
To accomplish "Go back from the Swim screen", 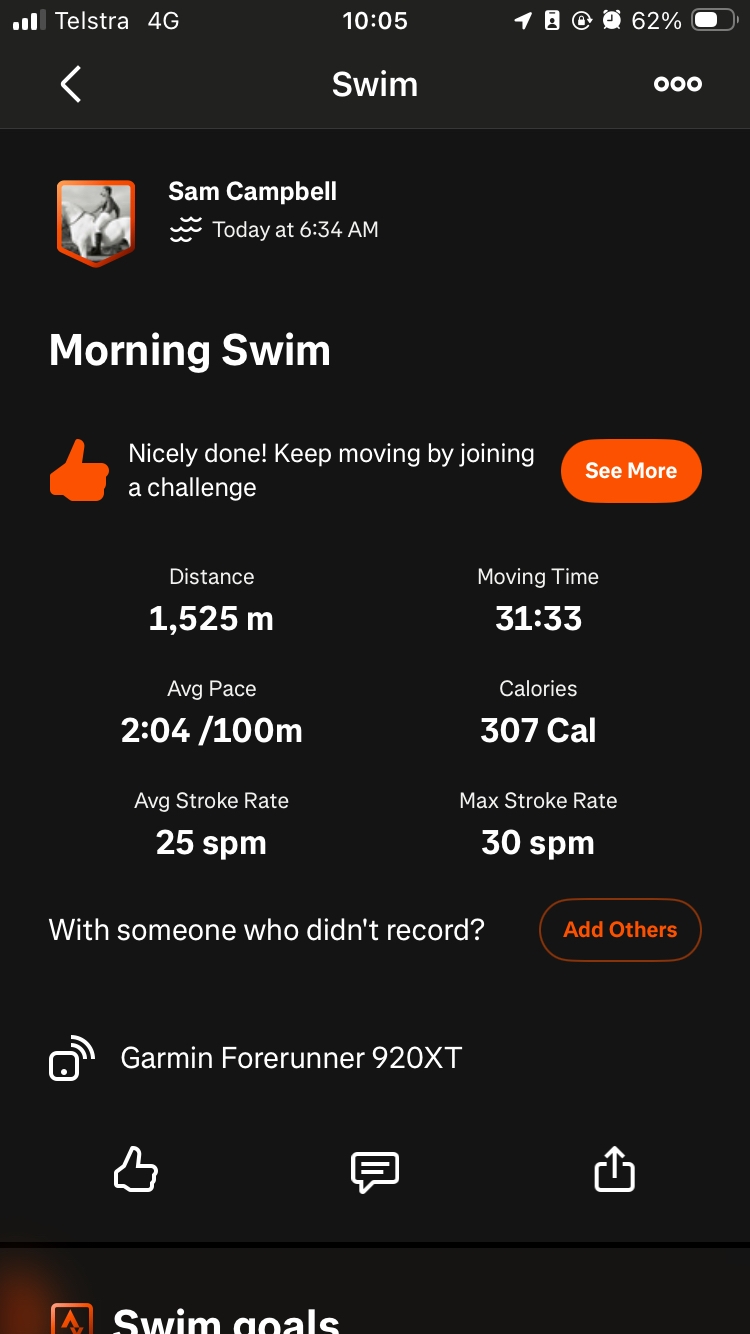I will 70,85.
